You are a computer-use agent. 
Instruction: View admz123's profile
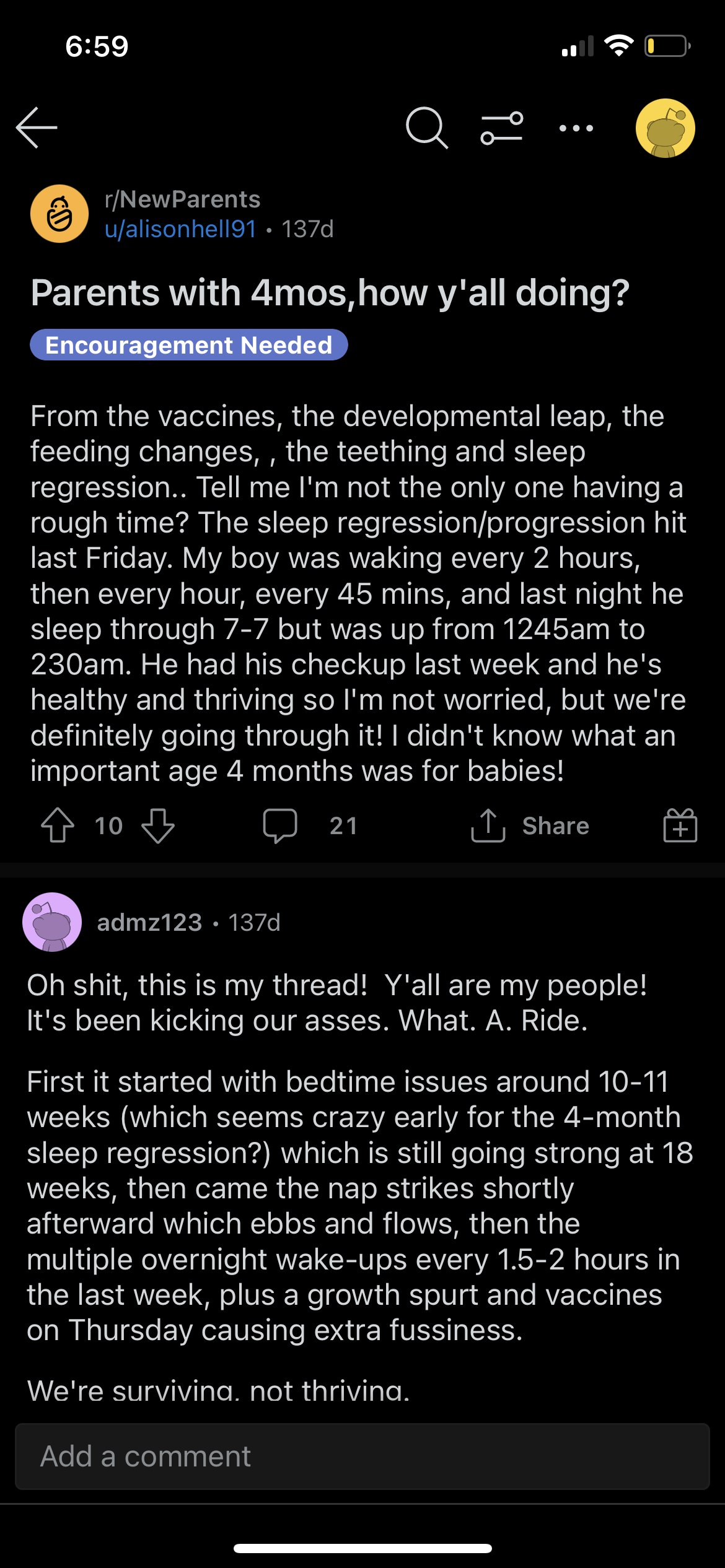149,923
